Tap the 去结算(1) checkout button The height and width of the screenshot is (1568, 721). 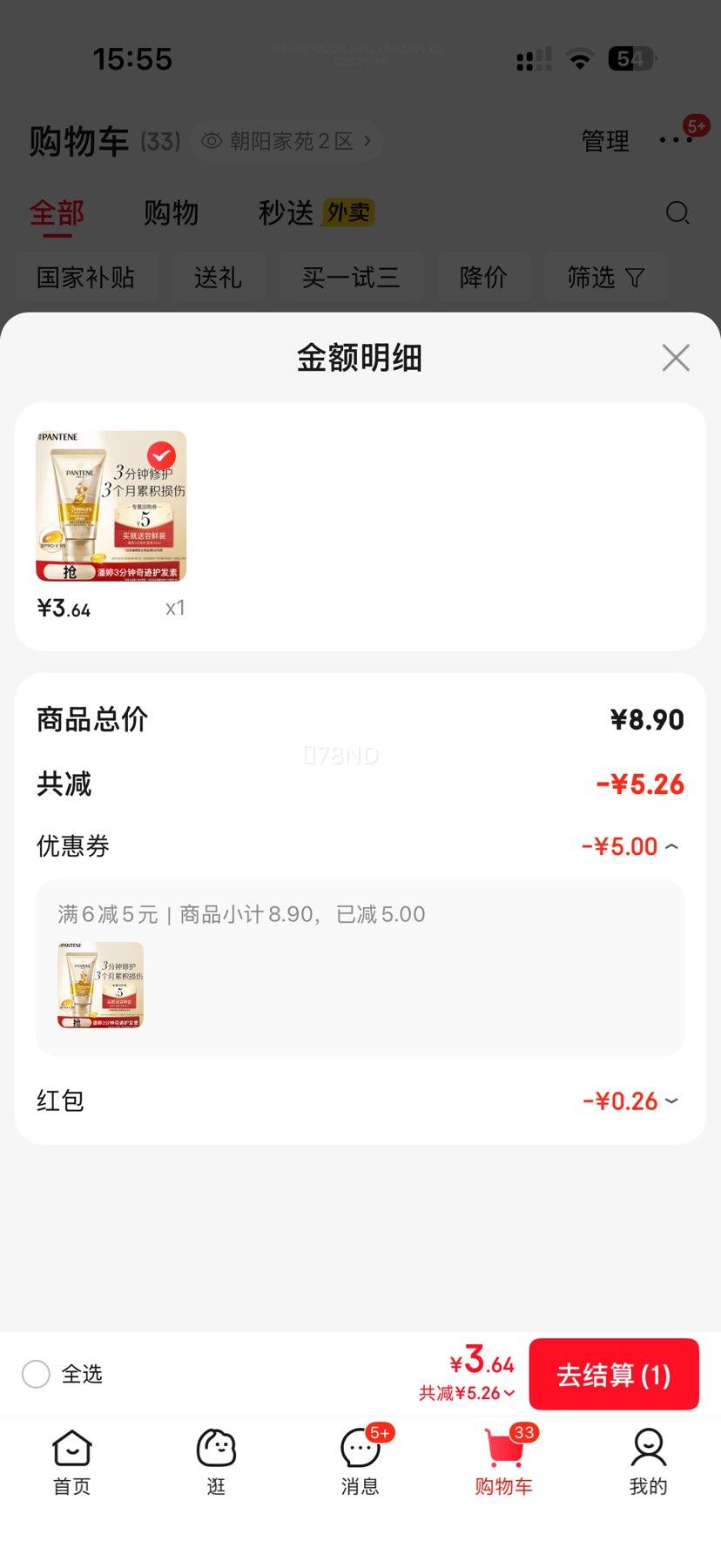(614, 1374)
